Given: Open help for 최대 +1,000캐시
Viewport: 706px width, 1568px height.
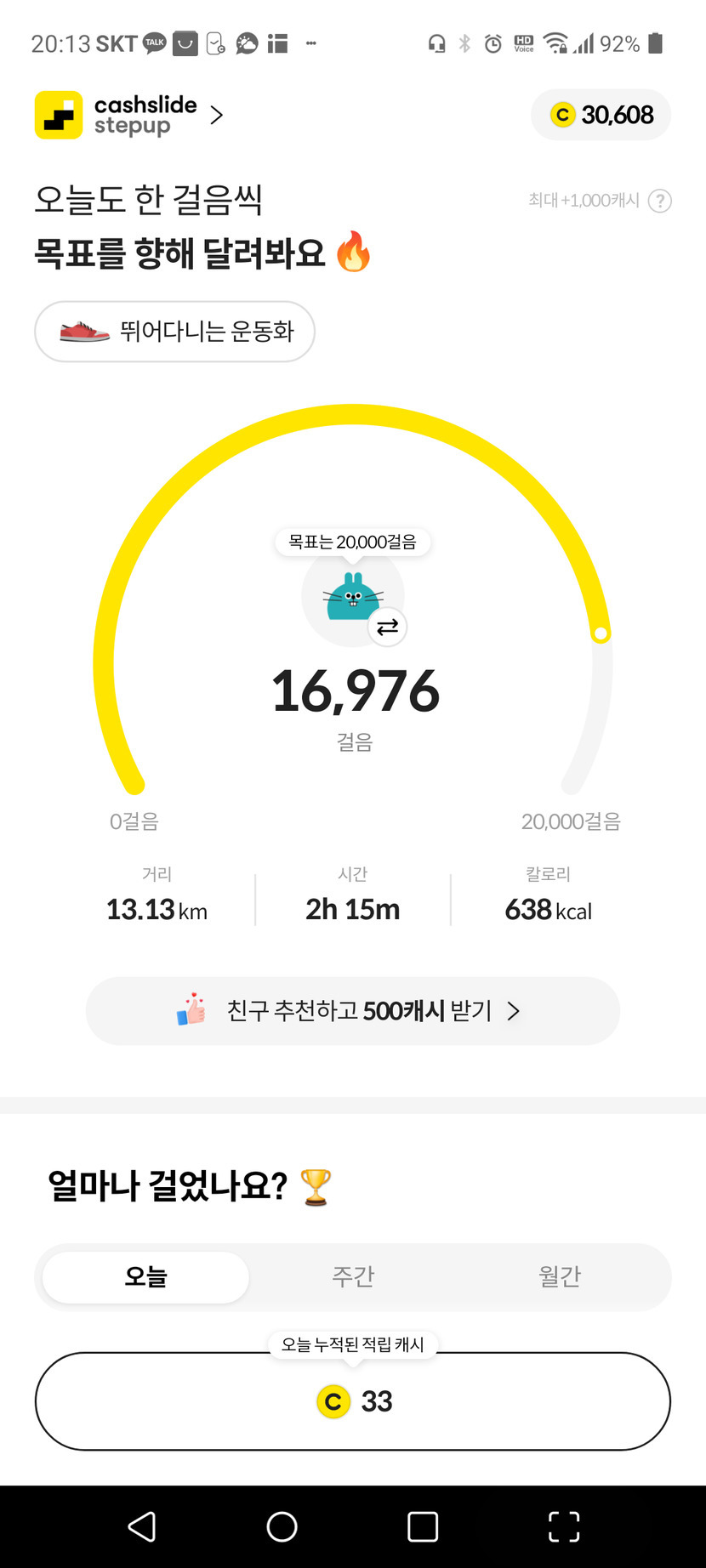Looking at the screenshot, I should [x=660, y=201].
